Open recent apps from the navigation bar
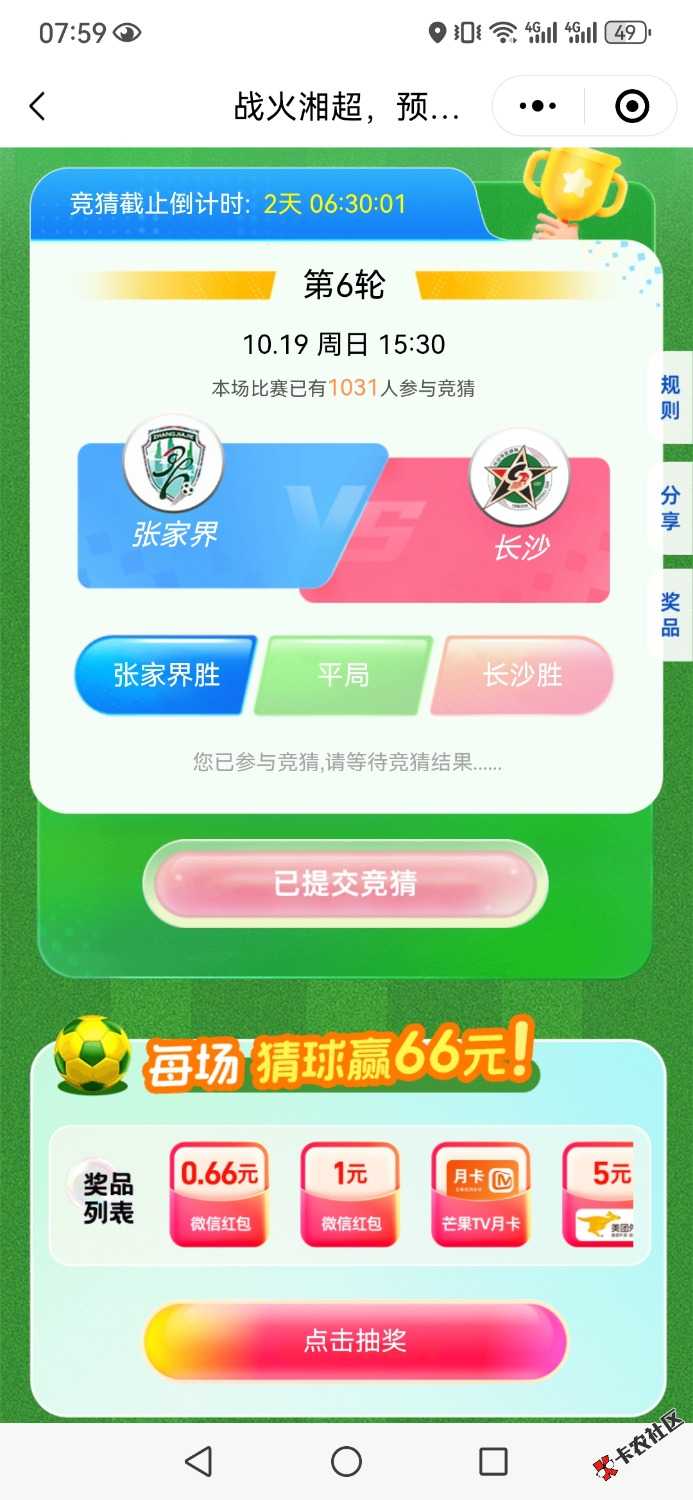The image size is (693, 1500). (x=493, y=1461)
